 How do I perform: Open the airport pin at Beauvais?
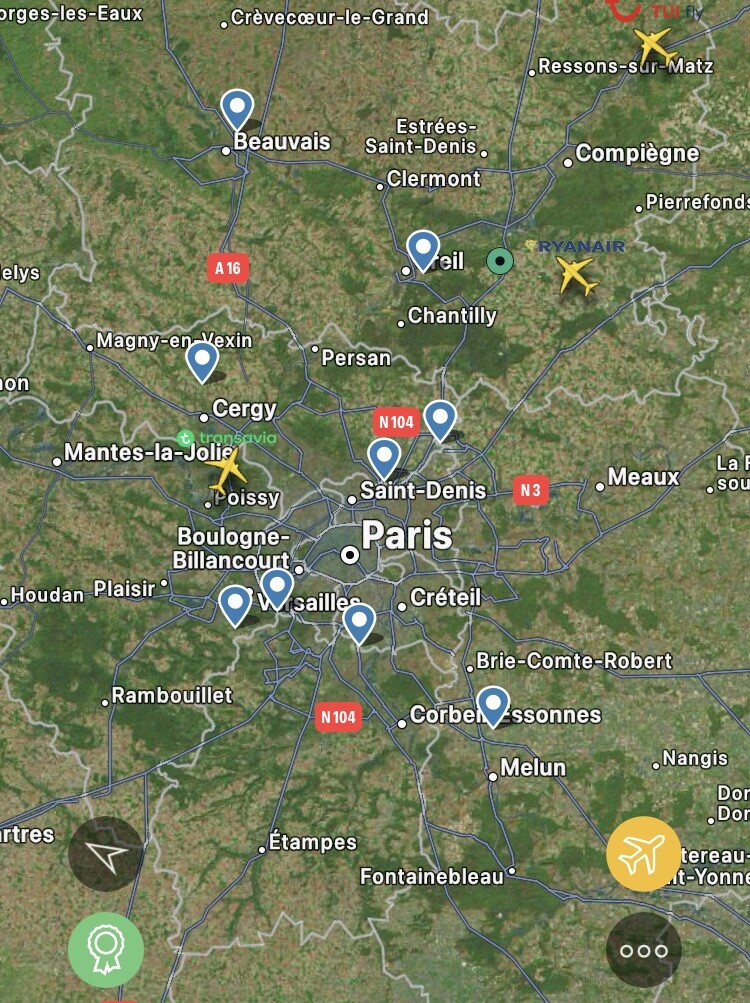point(237,108)
